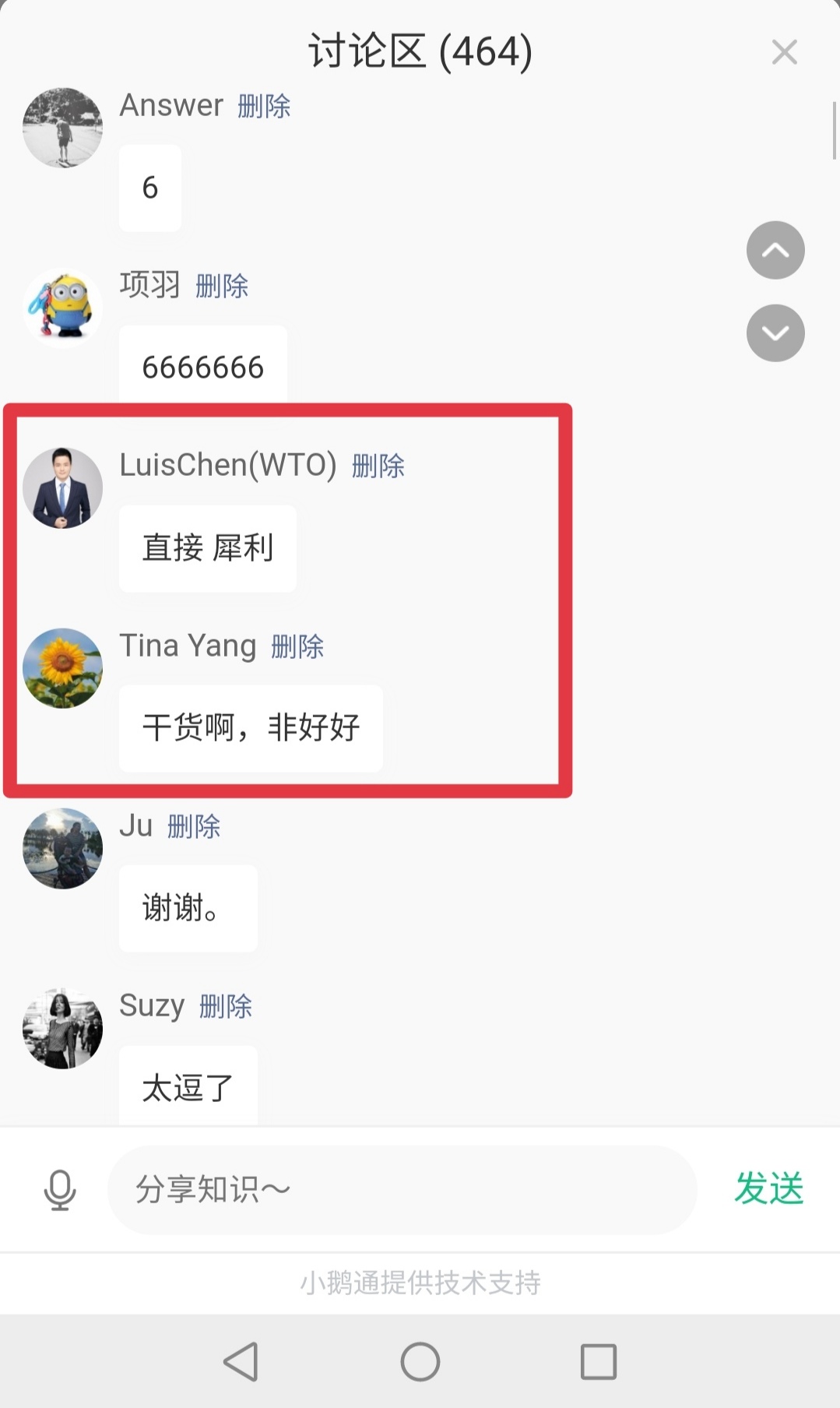
Task: Tap the scroll-up arrow button
Action: tap(775, 250)
